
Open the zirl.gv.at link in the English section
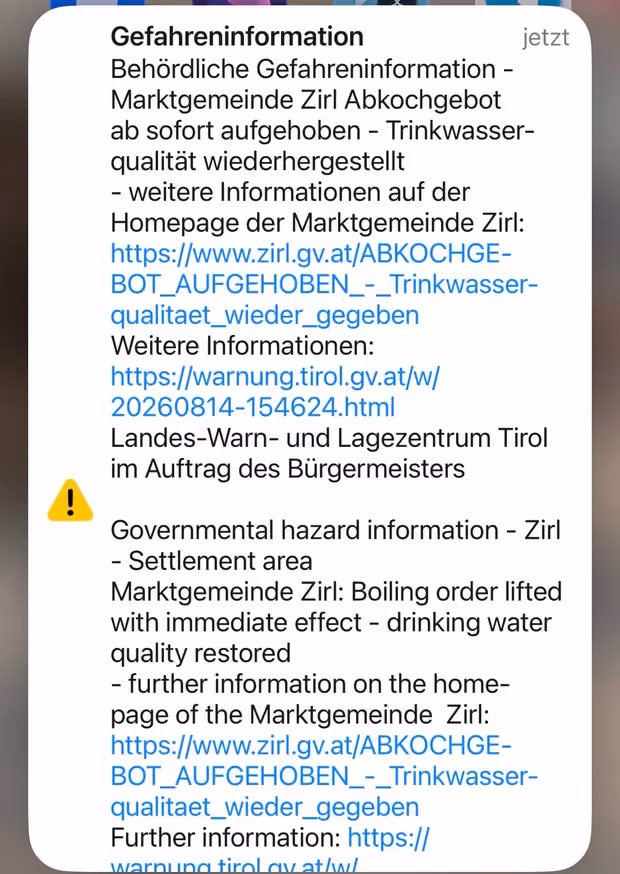click(x=324, y=776)
